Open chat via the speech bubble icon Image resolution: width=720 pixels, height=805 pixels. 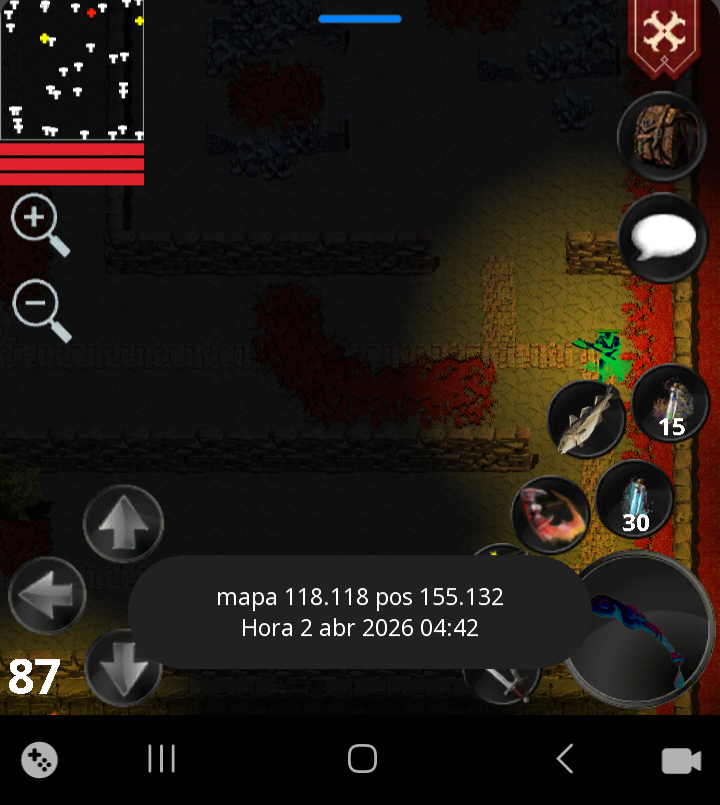662,238
